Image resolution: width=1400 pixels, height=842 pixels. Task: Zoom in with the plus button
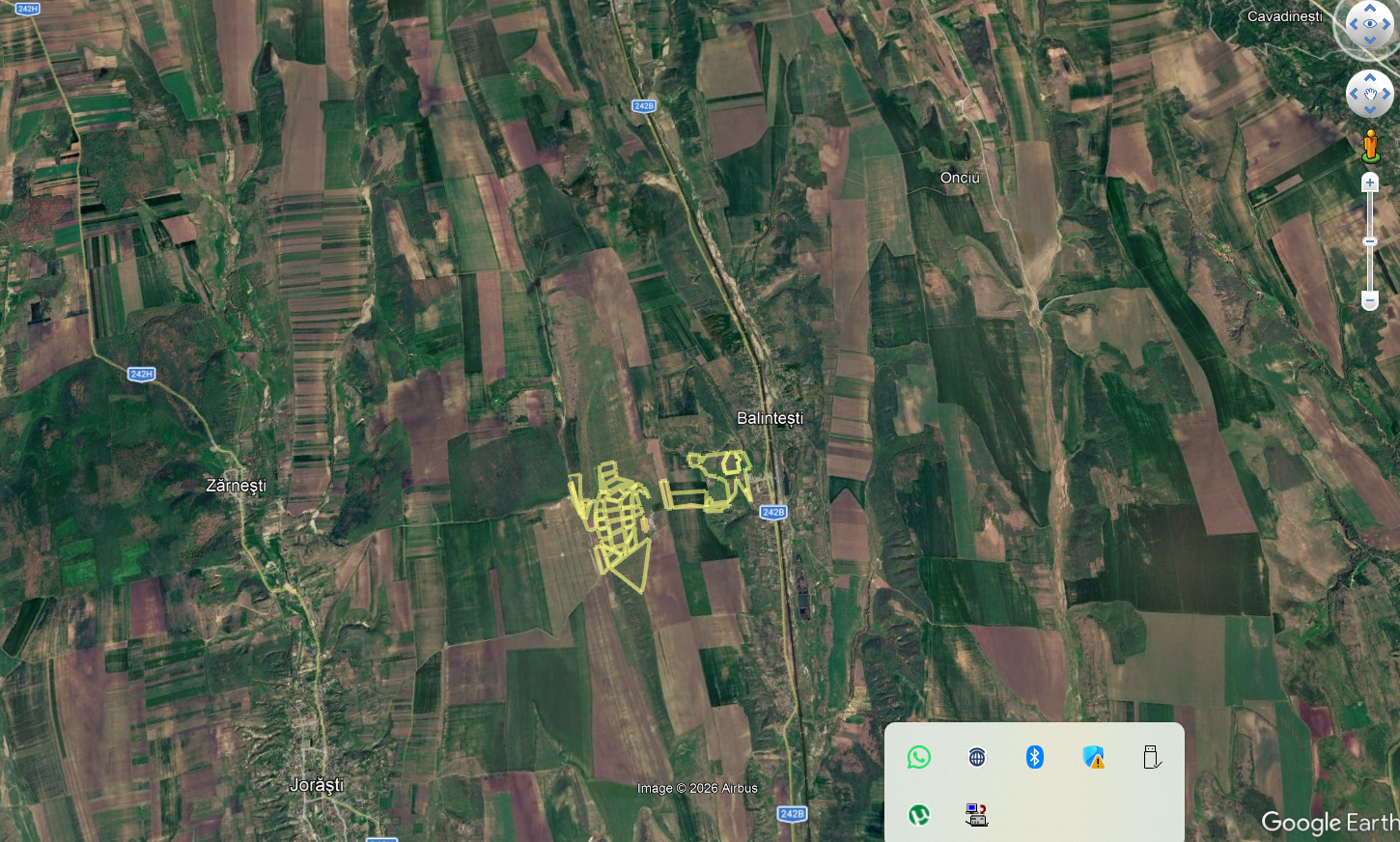[1369, 182]
